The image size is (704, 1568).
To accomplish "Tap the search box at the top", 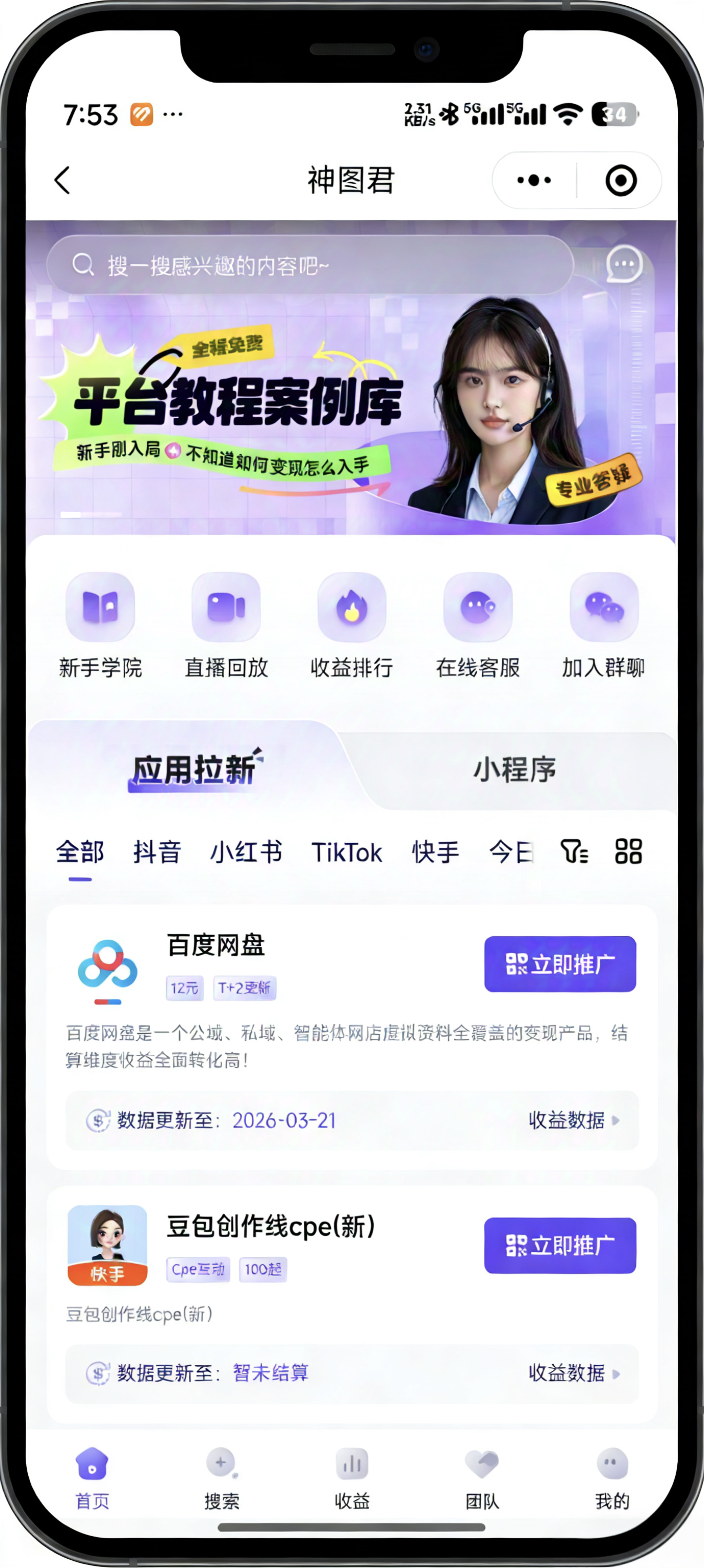I will (x=310, y=265).
